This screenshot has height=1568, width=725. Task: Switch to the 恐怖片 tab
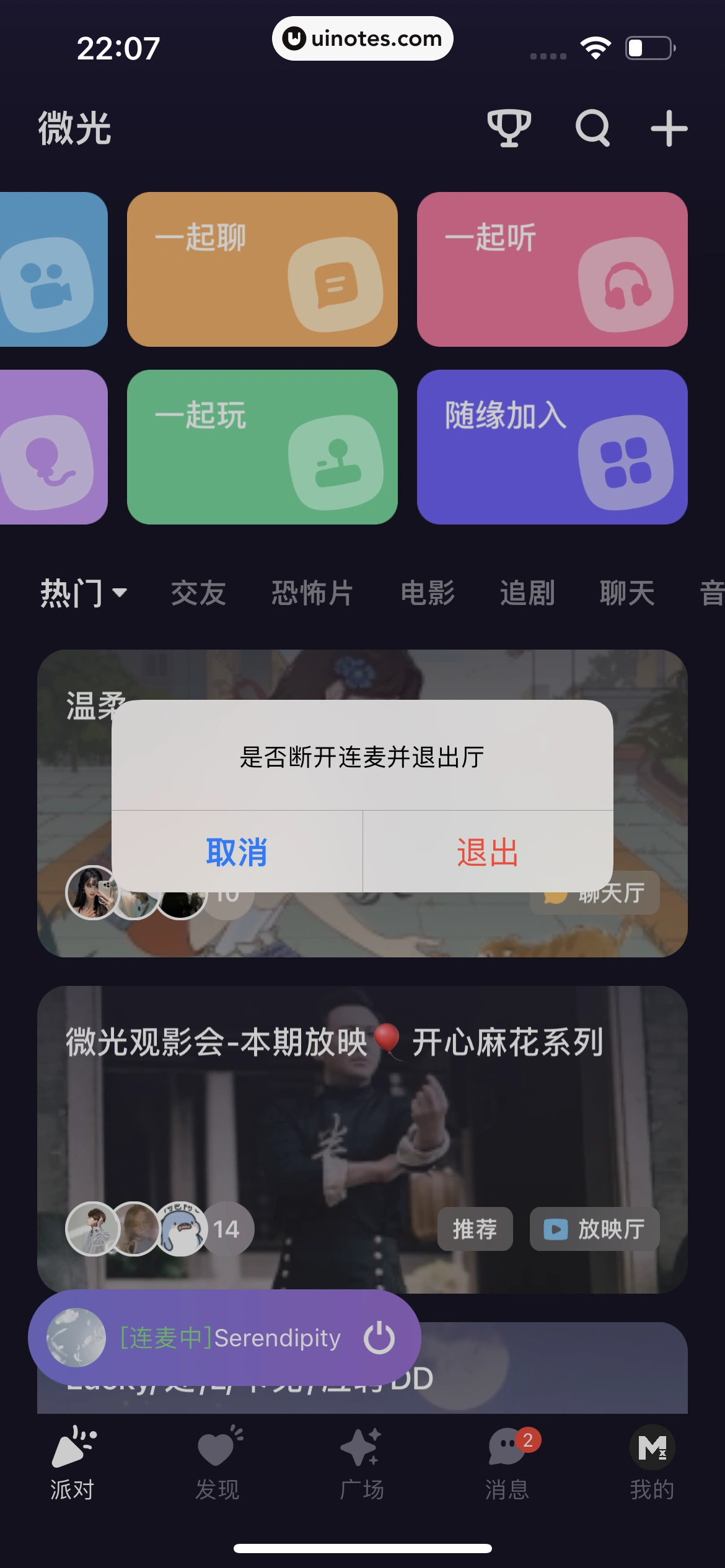tap(312, 593)
